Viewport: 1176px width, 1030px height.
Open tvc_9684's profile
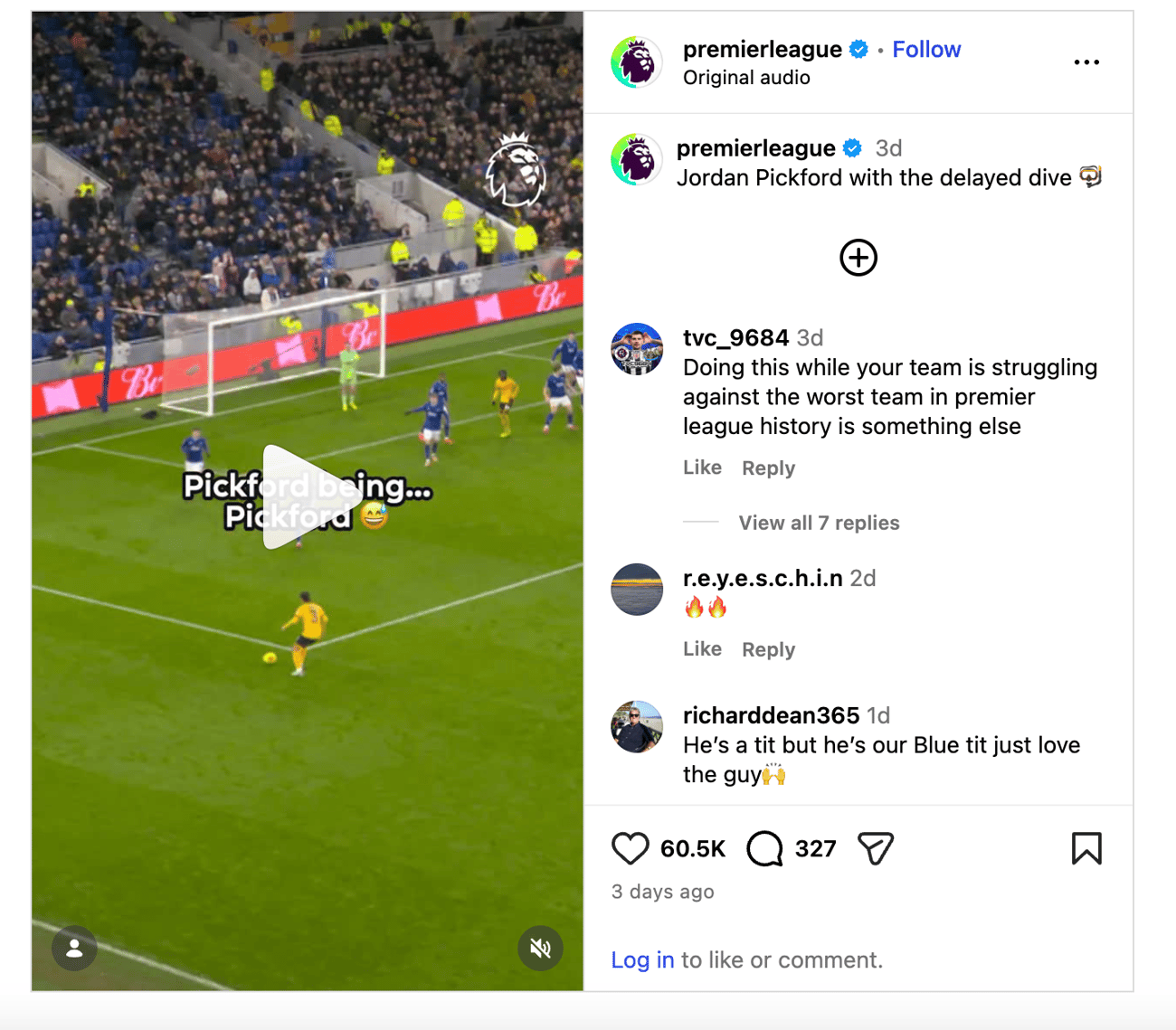pos(735,338)
